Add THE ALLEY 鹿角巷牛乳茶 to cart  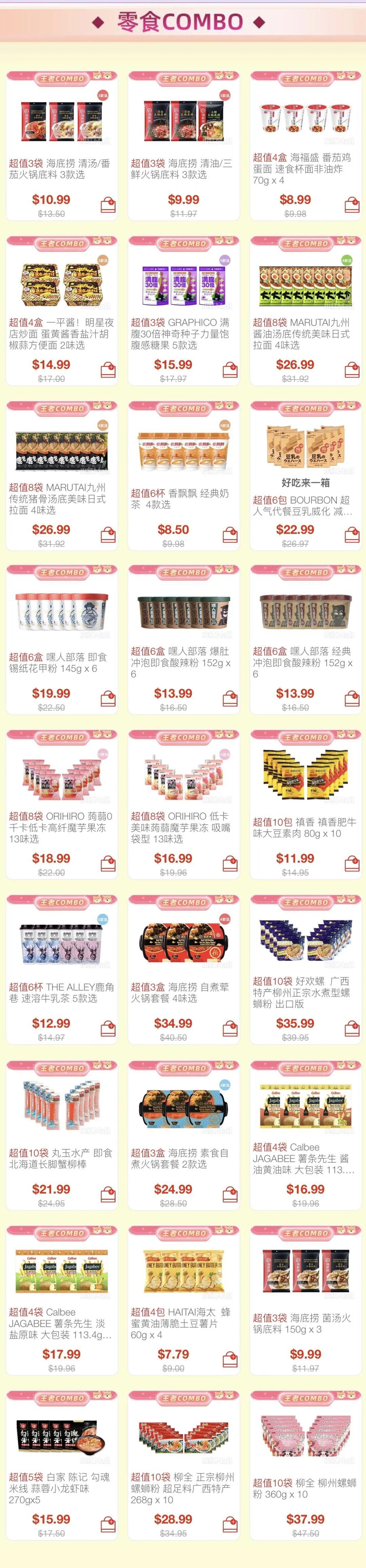point(108,1028)
